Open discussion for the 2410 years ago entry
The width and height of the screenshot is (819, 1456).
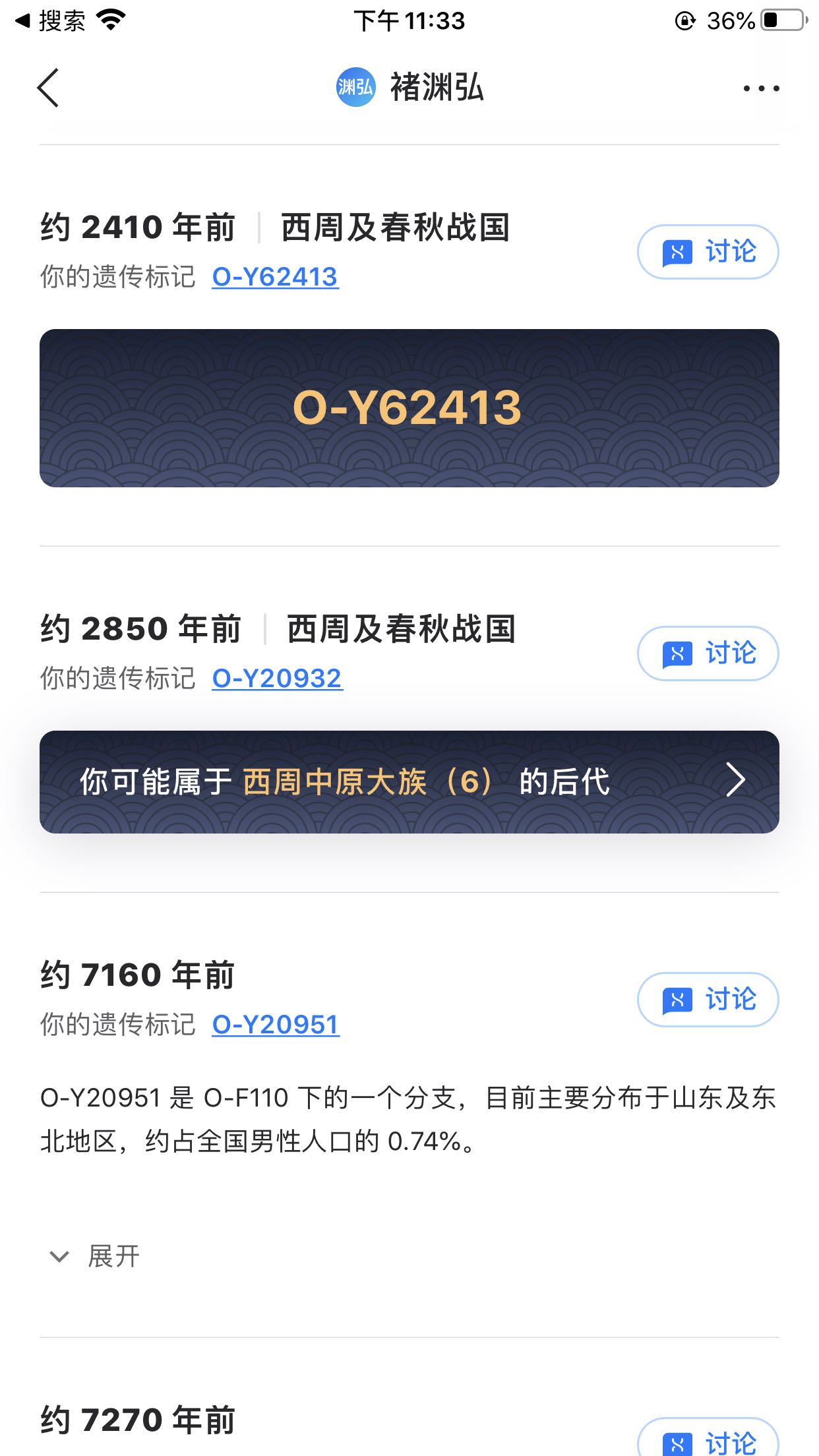[x=708, y=252]
